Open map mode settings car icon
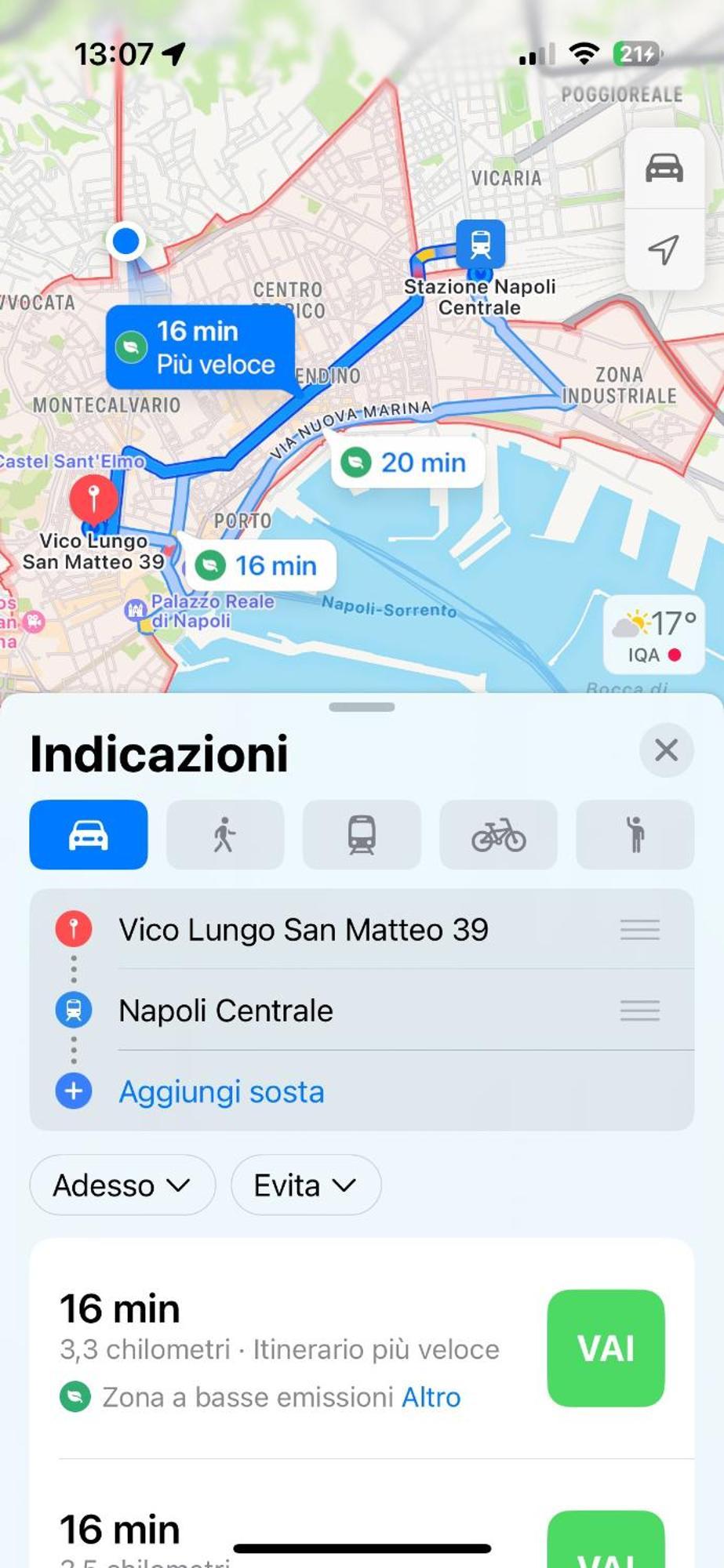This screenshot has height=1568, width=724. (x=664, y=168)
